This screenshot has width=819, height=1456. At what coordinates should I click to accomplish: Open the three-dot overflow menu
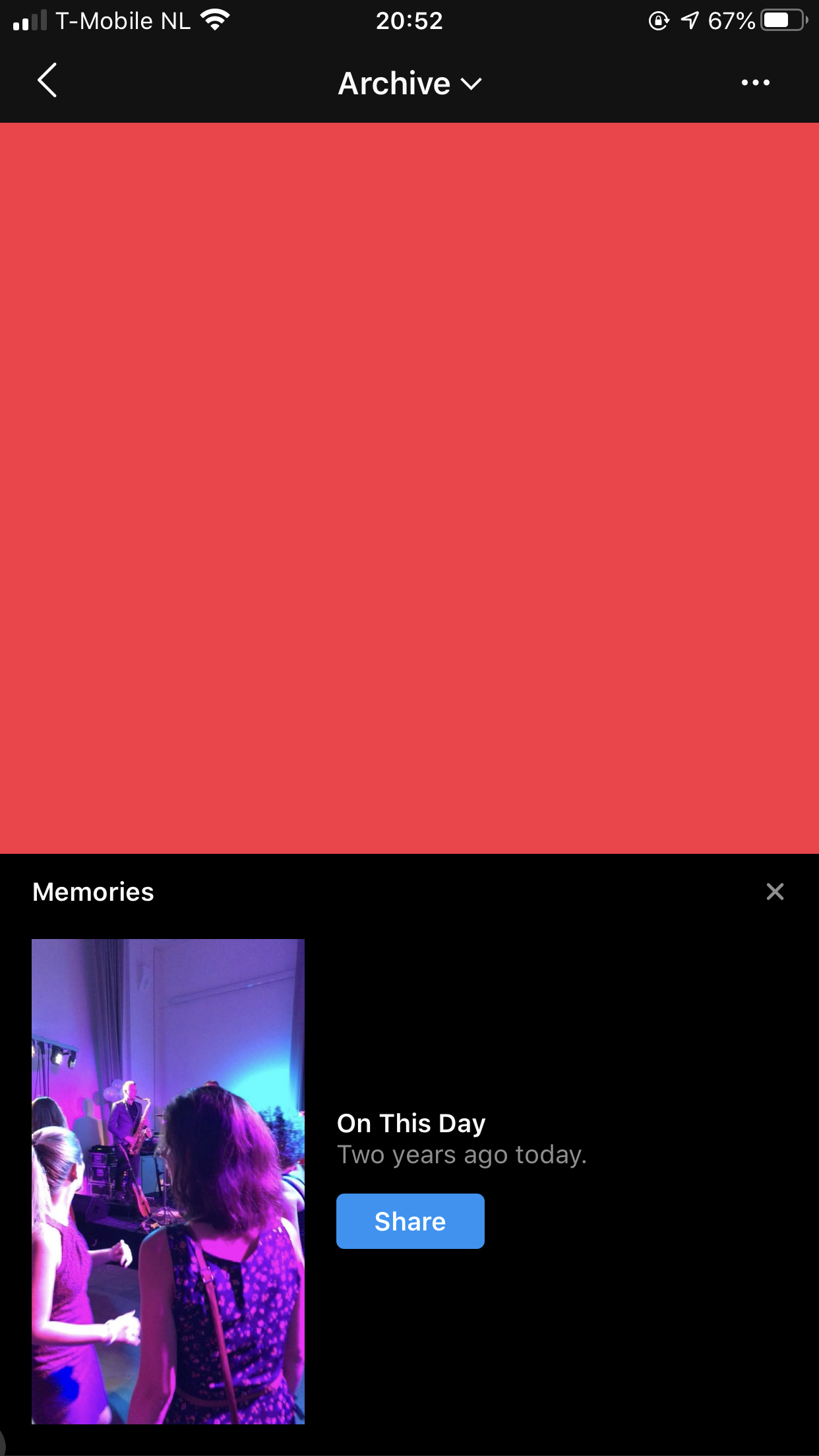[755, 82]
